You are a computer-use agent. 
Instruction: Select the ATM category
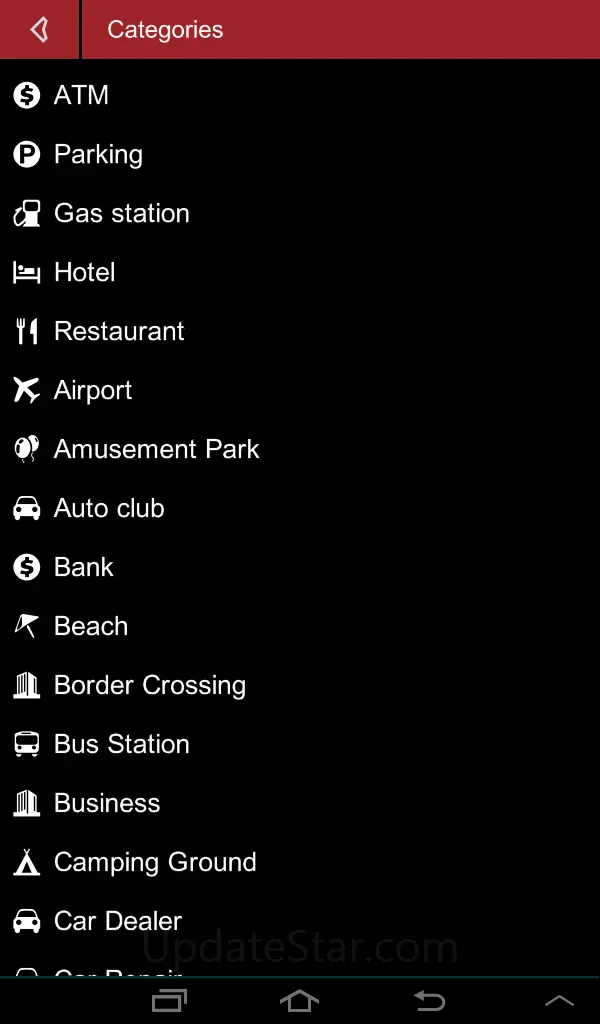(x=81, y=95)
